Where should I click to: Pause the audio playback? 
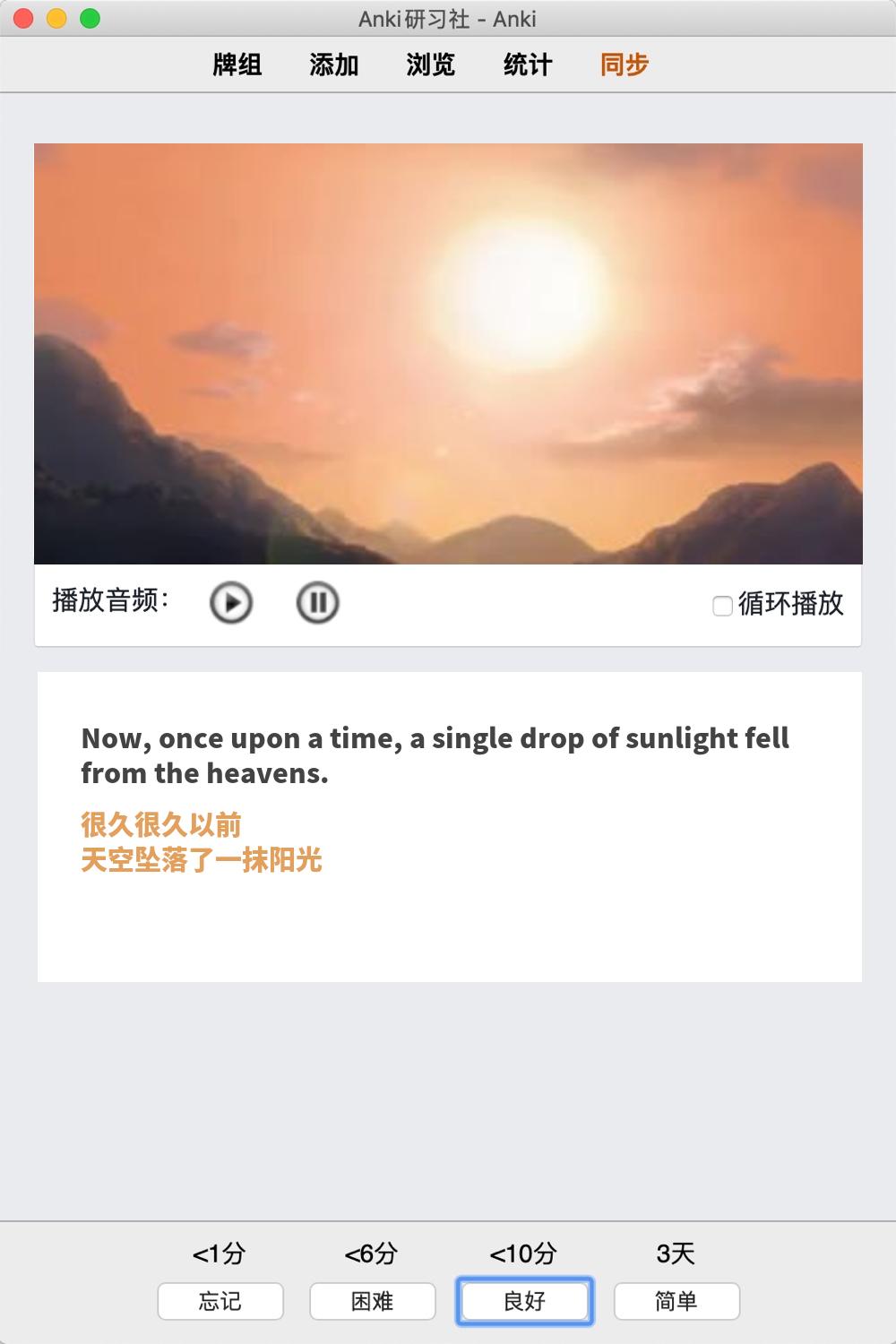317,602
